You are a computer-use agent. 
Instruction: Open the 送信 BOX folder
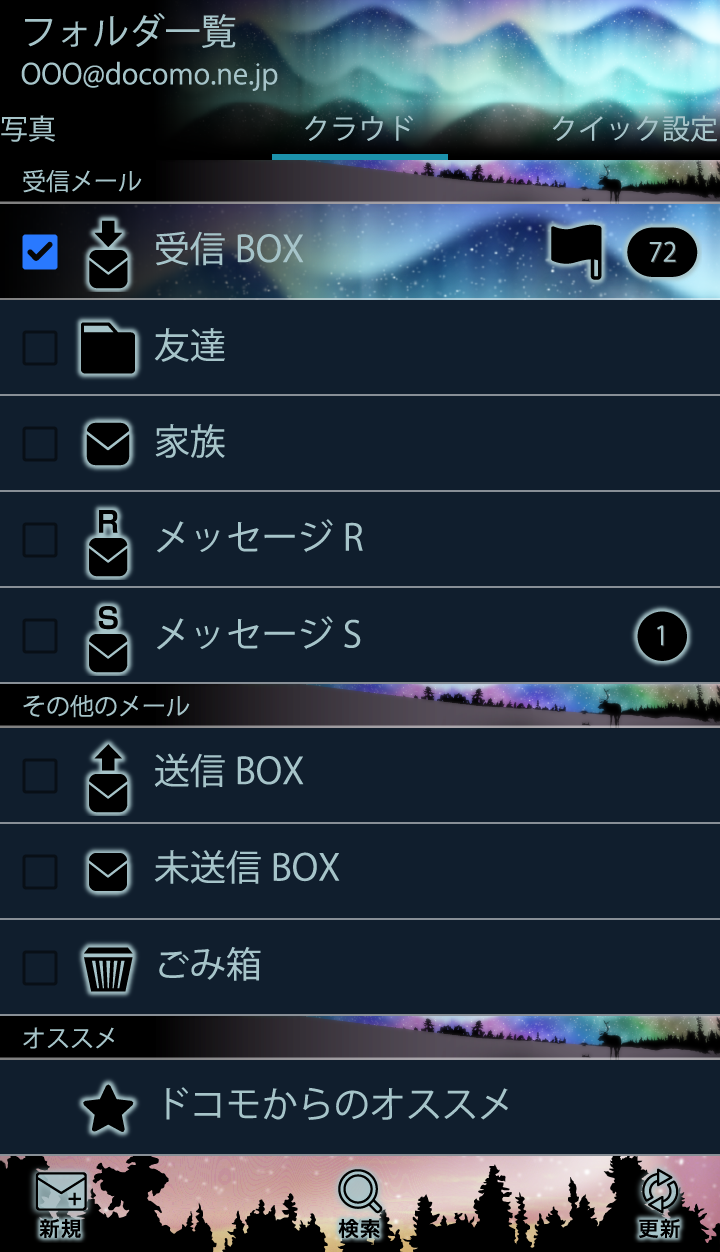point(300,772)
